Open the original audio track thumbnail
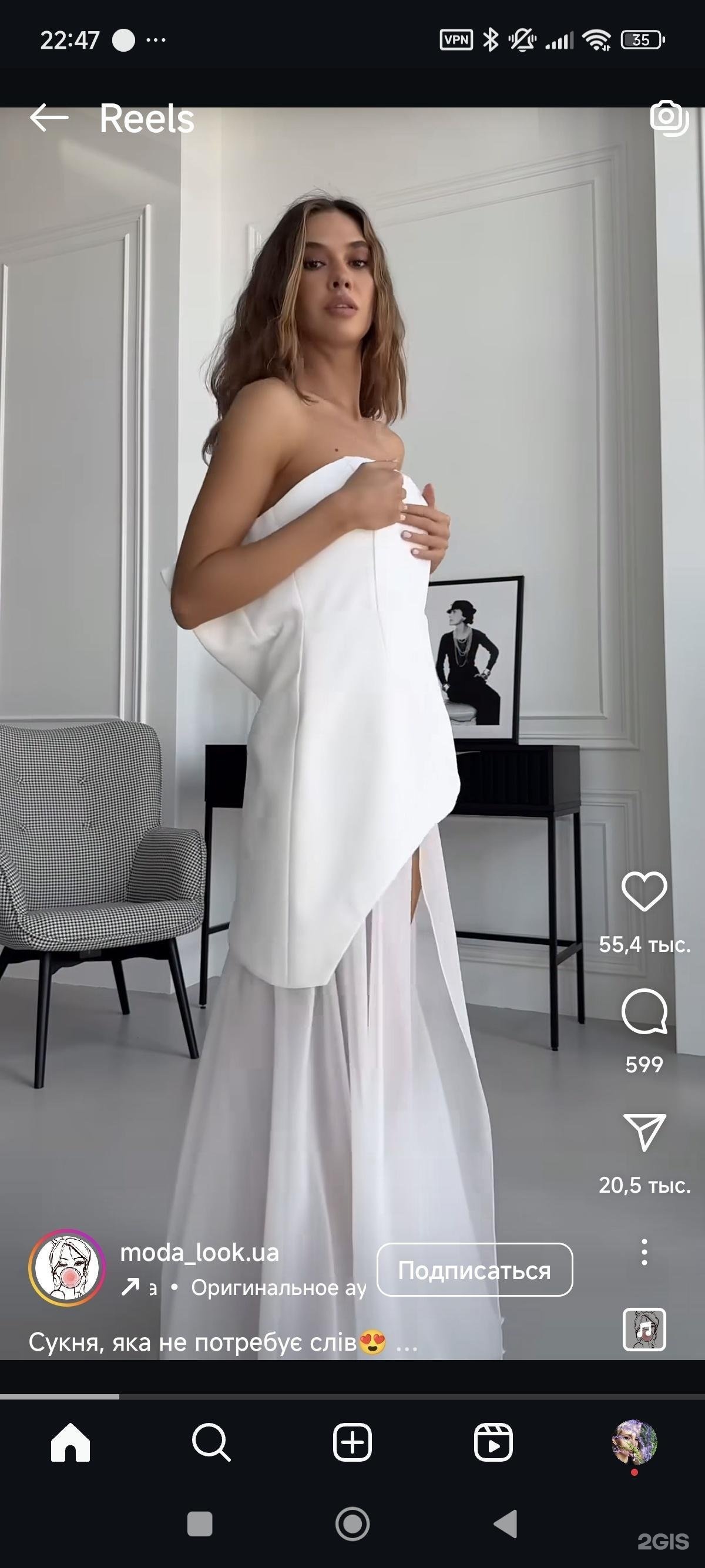This screenshot has height=1568, width=705. coord(644,1330)
